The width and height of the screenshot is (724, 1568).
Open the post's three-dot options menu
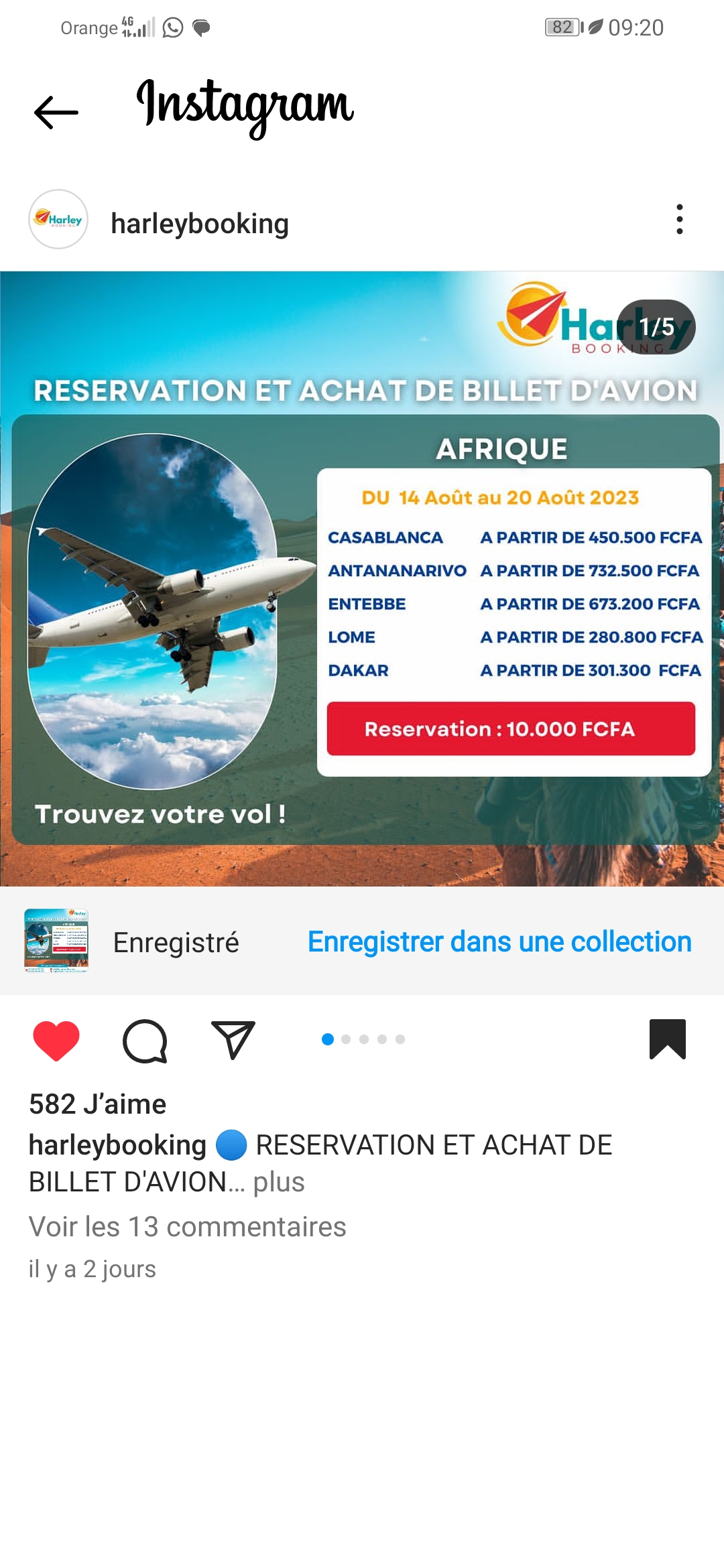tap(679, 220)
